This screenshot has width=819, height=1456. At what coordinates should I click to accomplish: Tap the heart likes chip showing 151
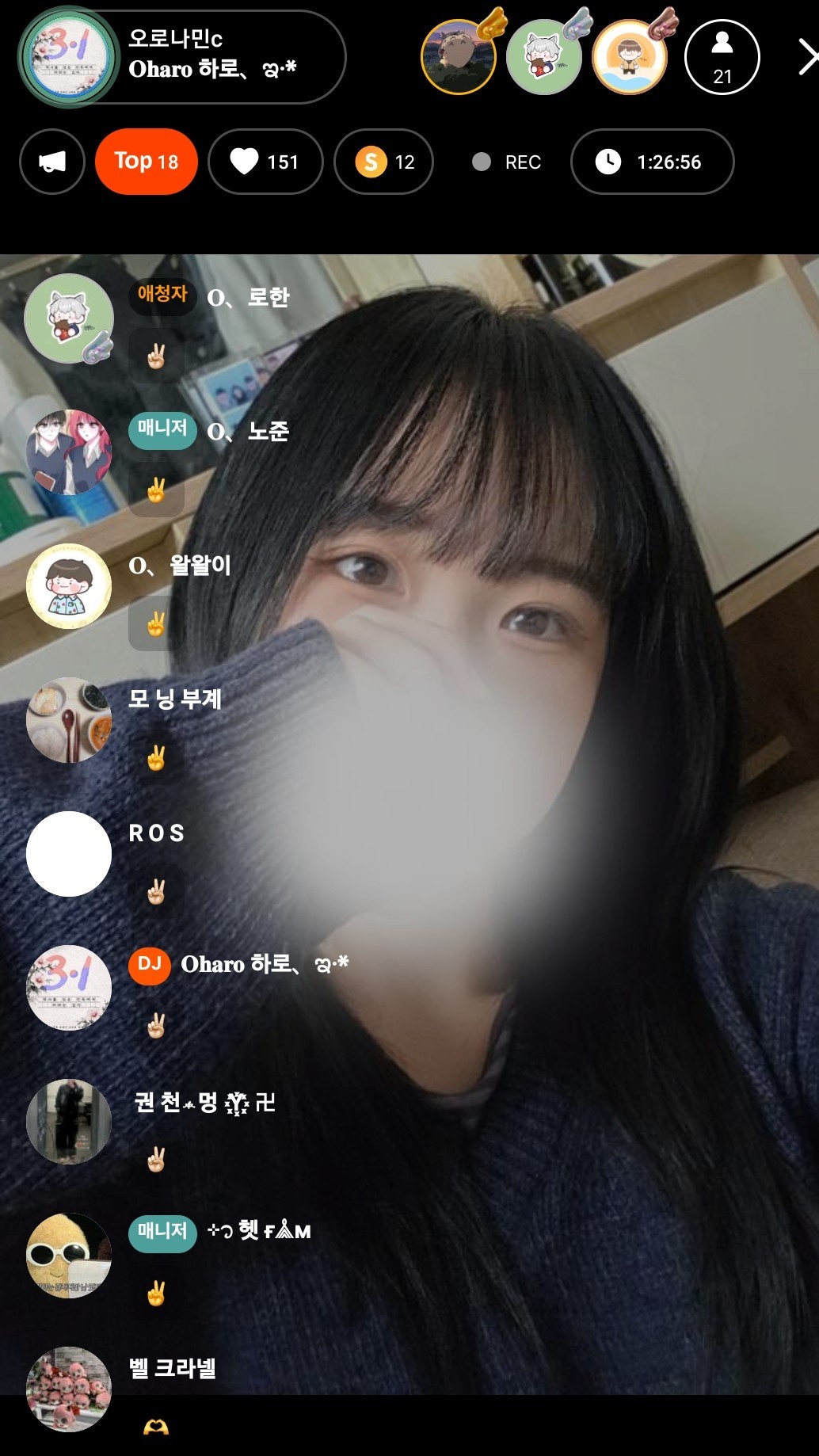pyautogui.click(x=265, y=162)
